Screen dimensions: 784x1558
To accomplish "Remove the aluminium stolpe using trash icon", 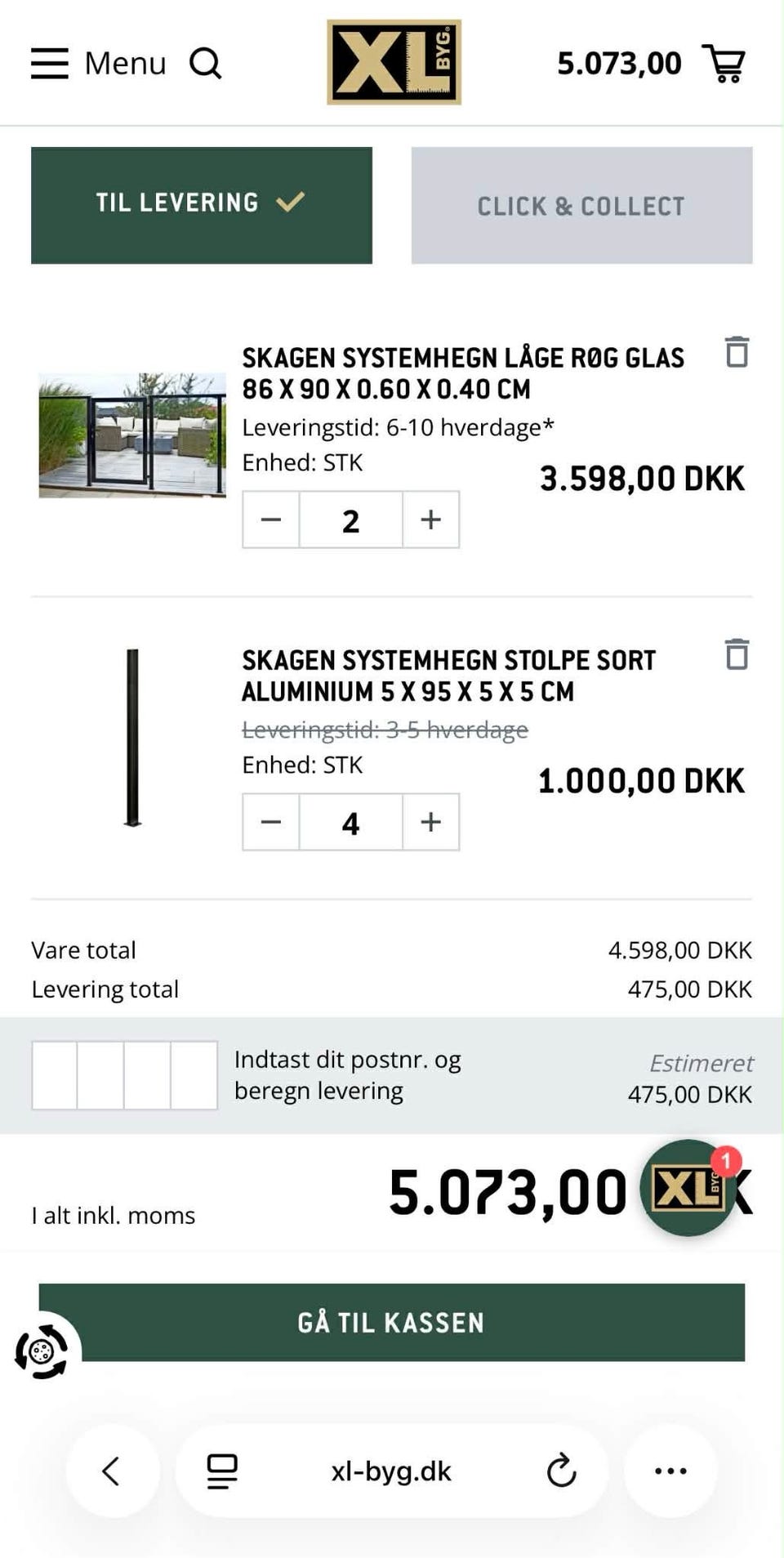I will (x=737, y=656).
